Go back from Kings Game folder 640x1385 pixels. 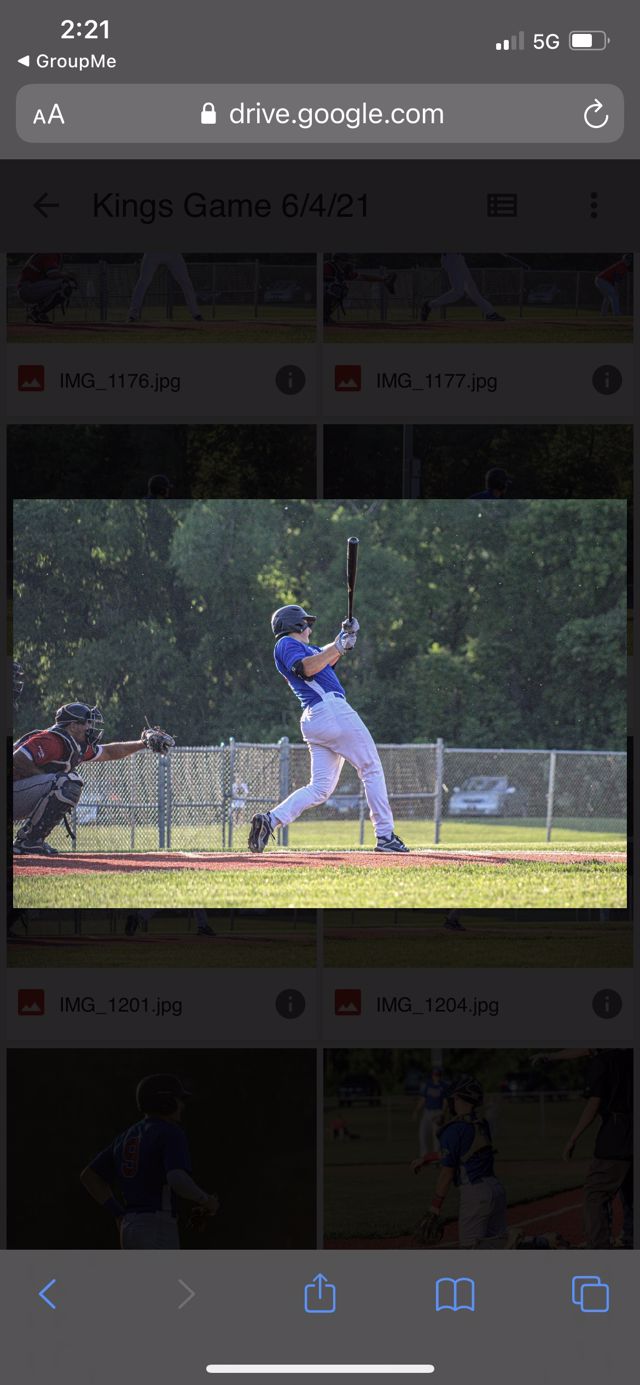[x=46, y=206]
